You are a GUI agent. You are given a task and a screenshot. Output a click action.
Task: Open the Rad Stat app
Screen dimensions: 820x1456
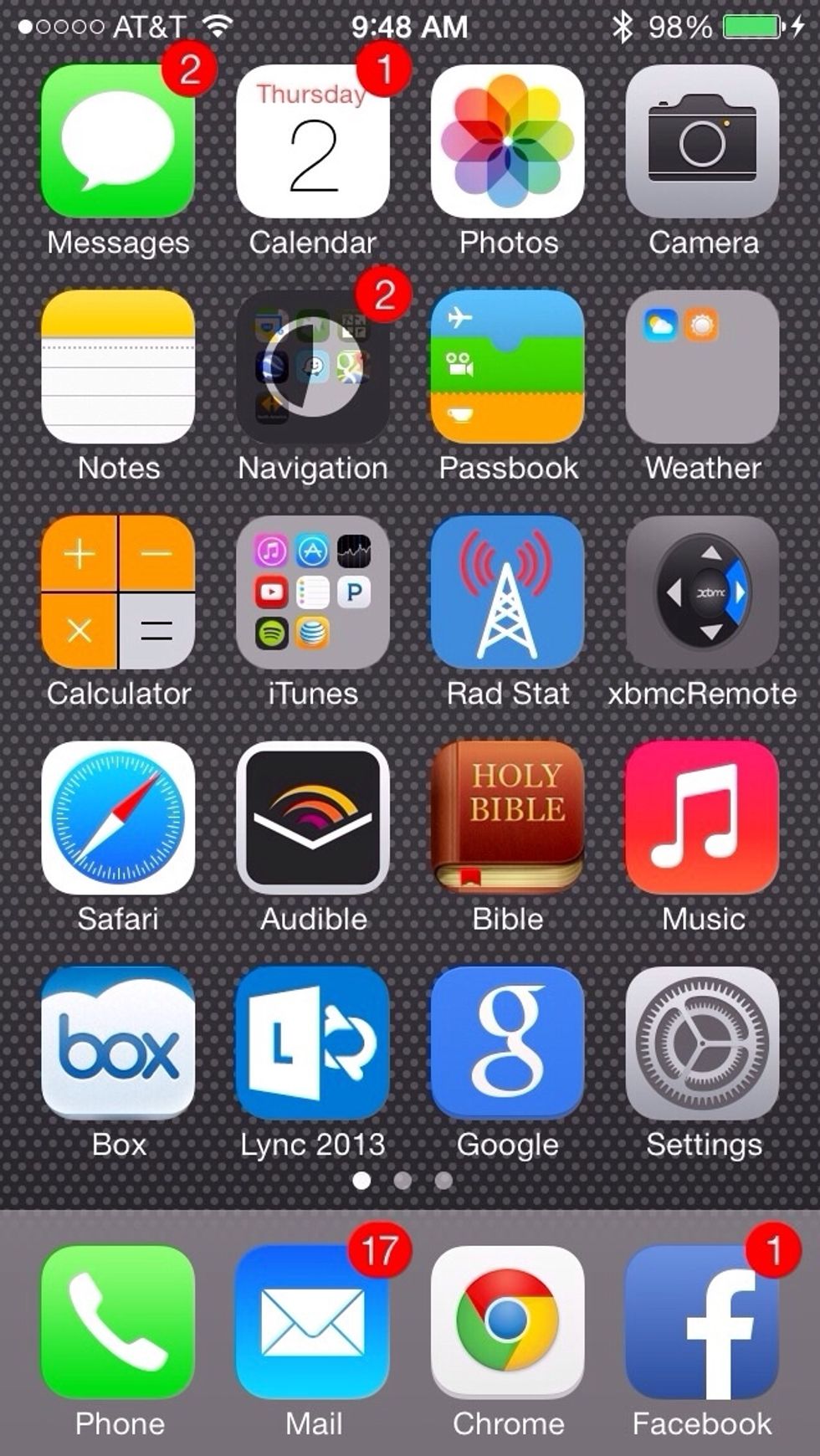pyautogui.click(x=507, y=594)
